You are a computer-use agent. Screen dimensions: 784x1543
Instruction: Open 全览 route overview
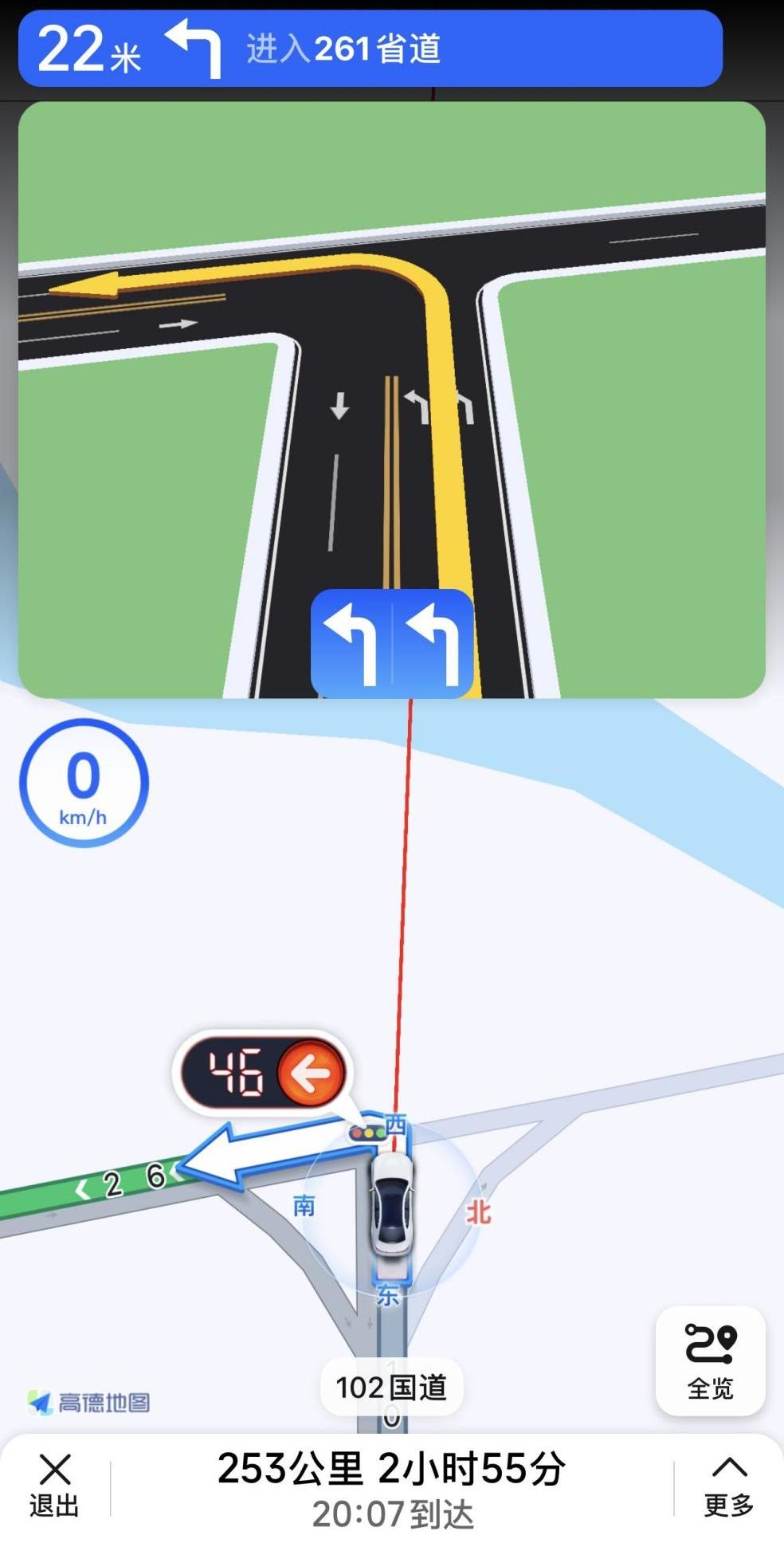tap(710, 1361)
